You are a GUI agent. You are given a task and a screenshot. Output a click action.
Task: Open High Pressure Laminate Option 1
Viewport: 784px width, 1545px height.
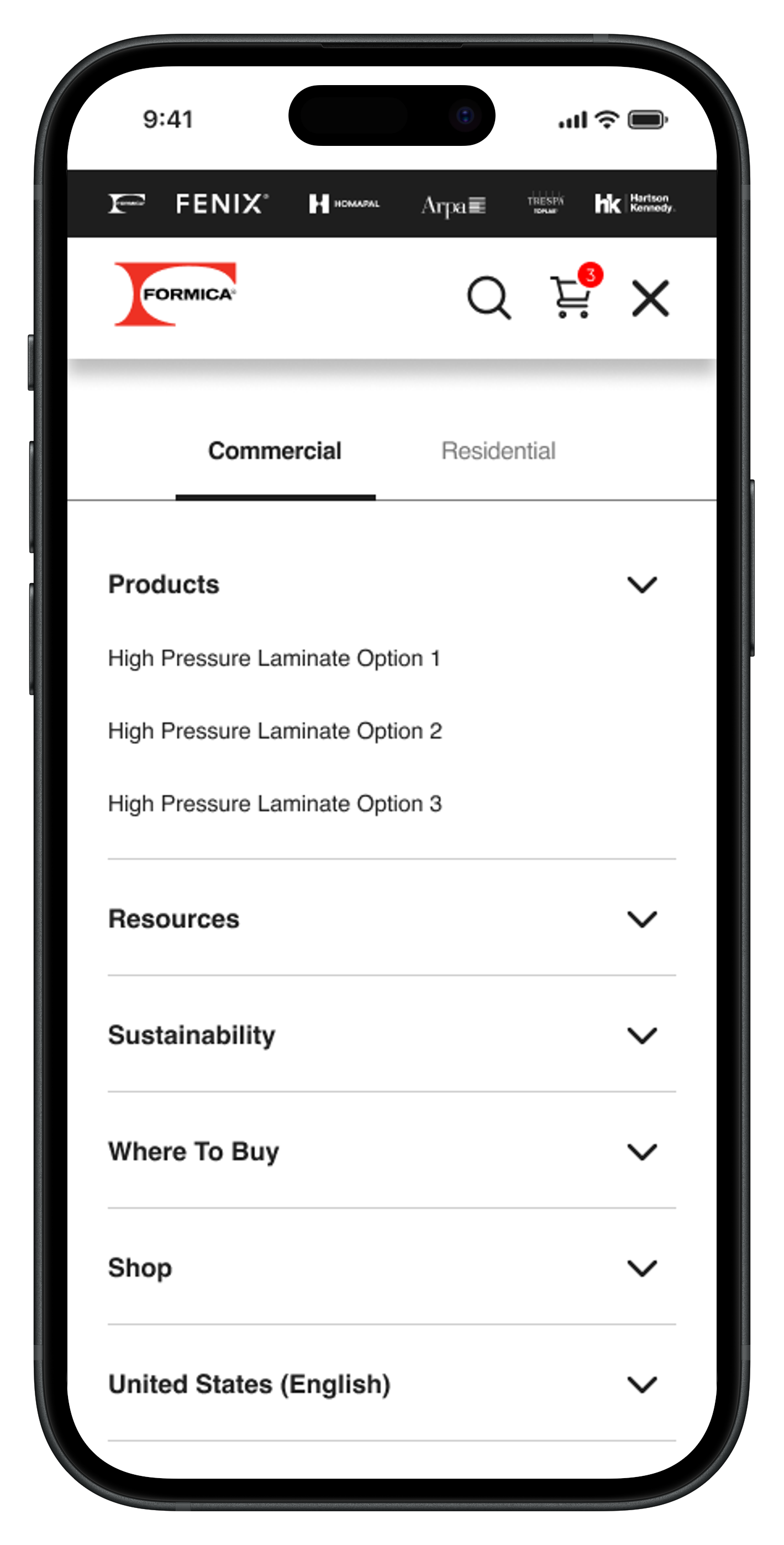[274, 659]
